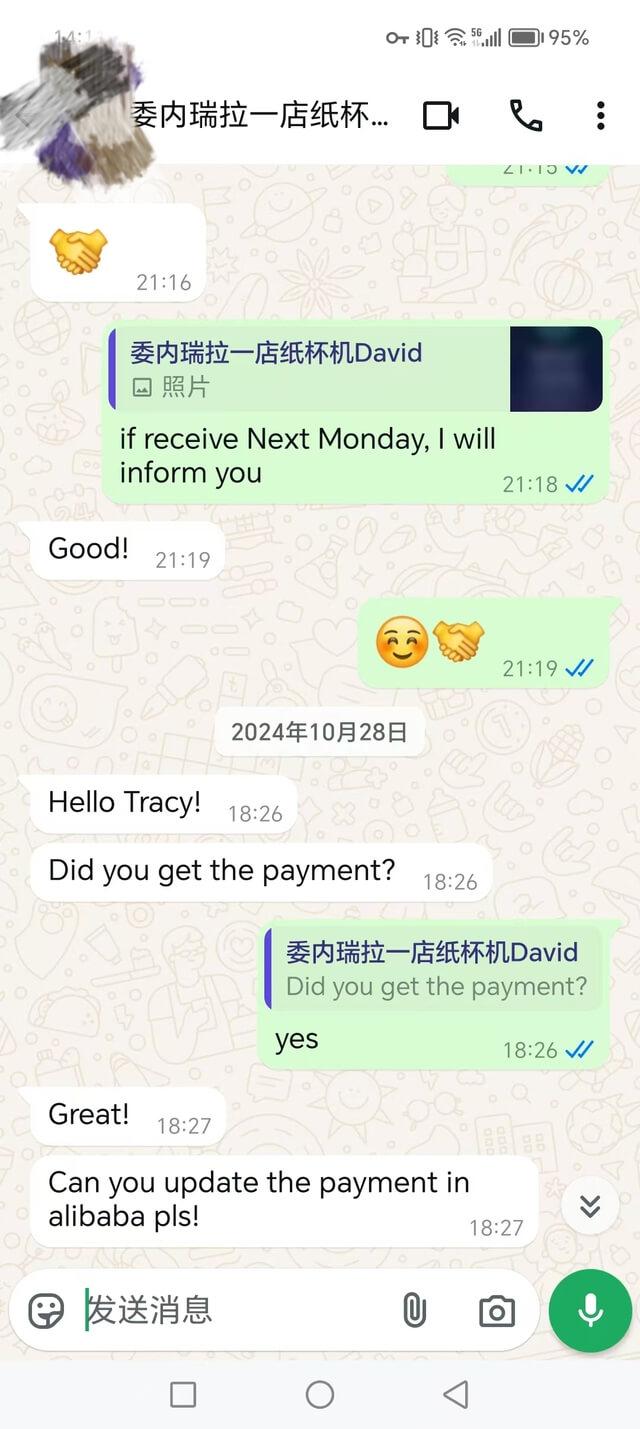Open chat info for 委内瑞拉一店纸杯
This screenshot has width=640, height=1429.
260,115
